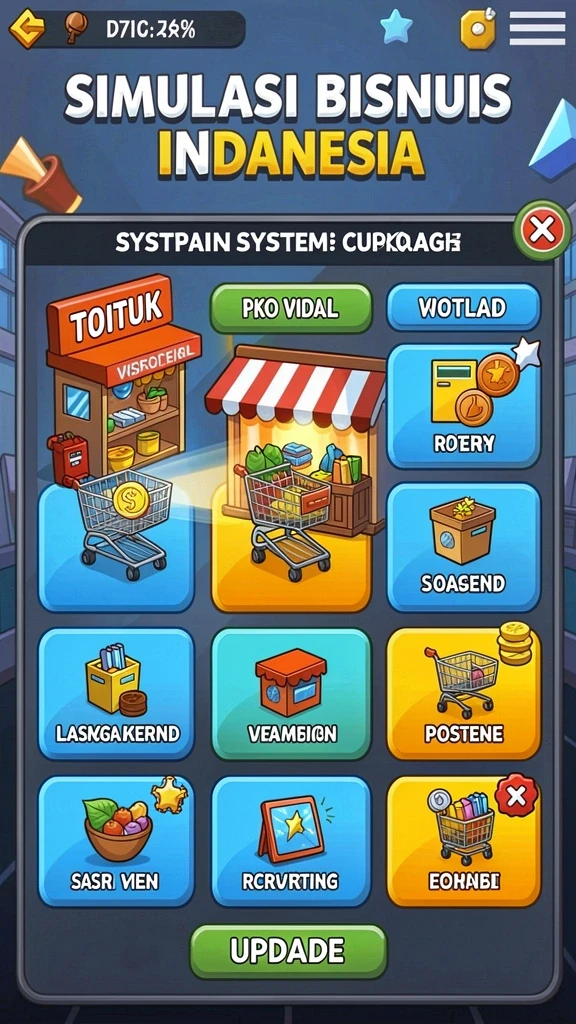This screenshot has width=576, height=1024.
Task: Open the hamburger menu
Action: coord(537,29)
